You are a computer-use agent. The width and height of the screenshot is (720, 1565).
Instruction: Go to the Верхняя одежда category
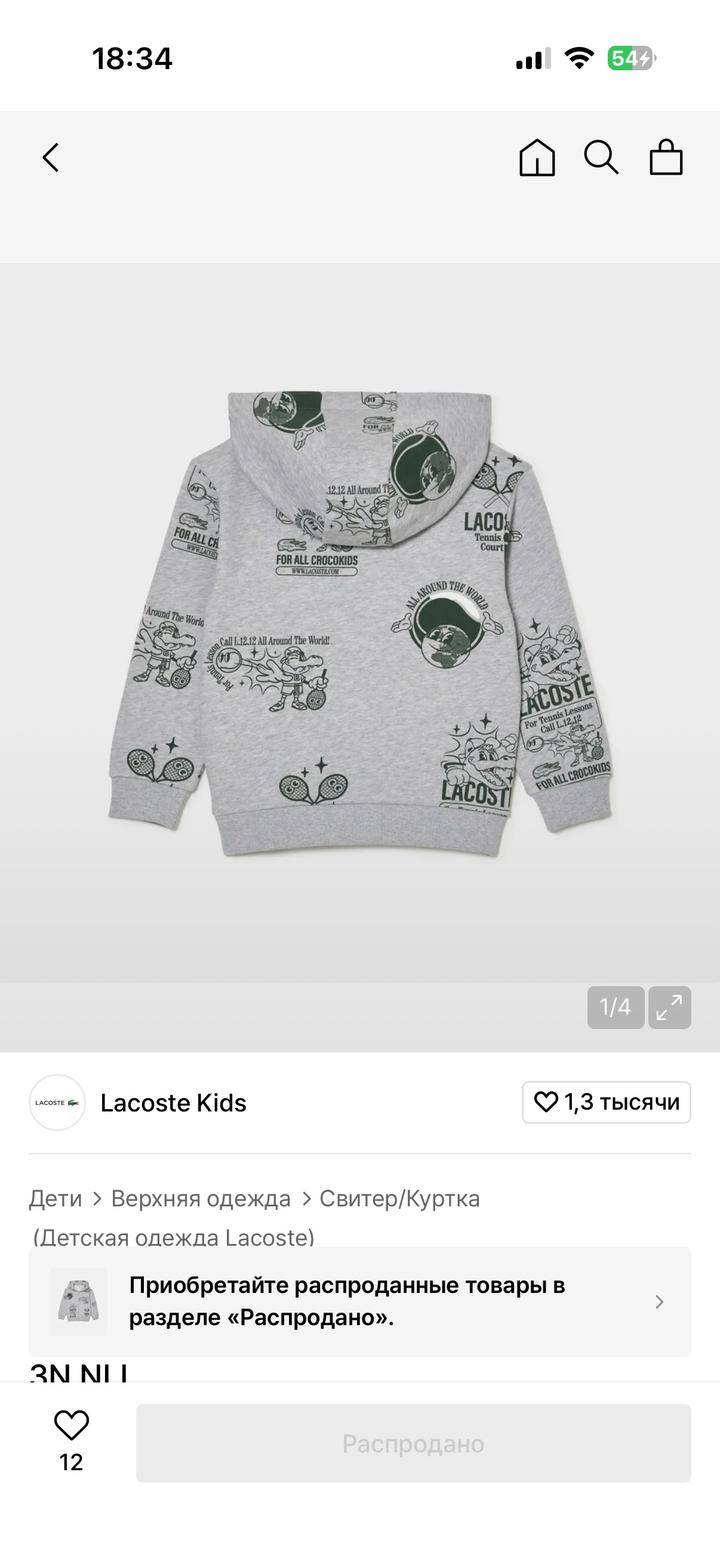click(x=201, y=1198)
